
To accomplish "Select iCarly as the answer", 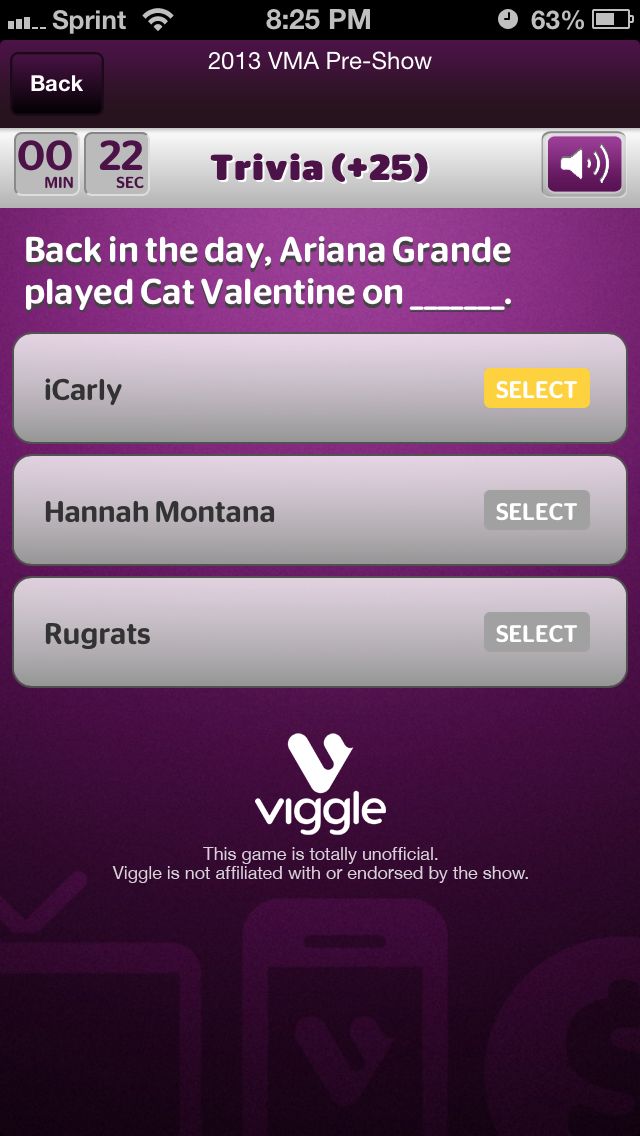I will [536, 389].
